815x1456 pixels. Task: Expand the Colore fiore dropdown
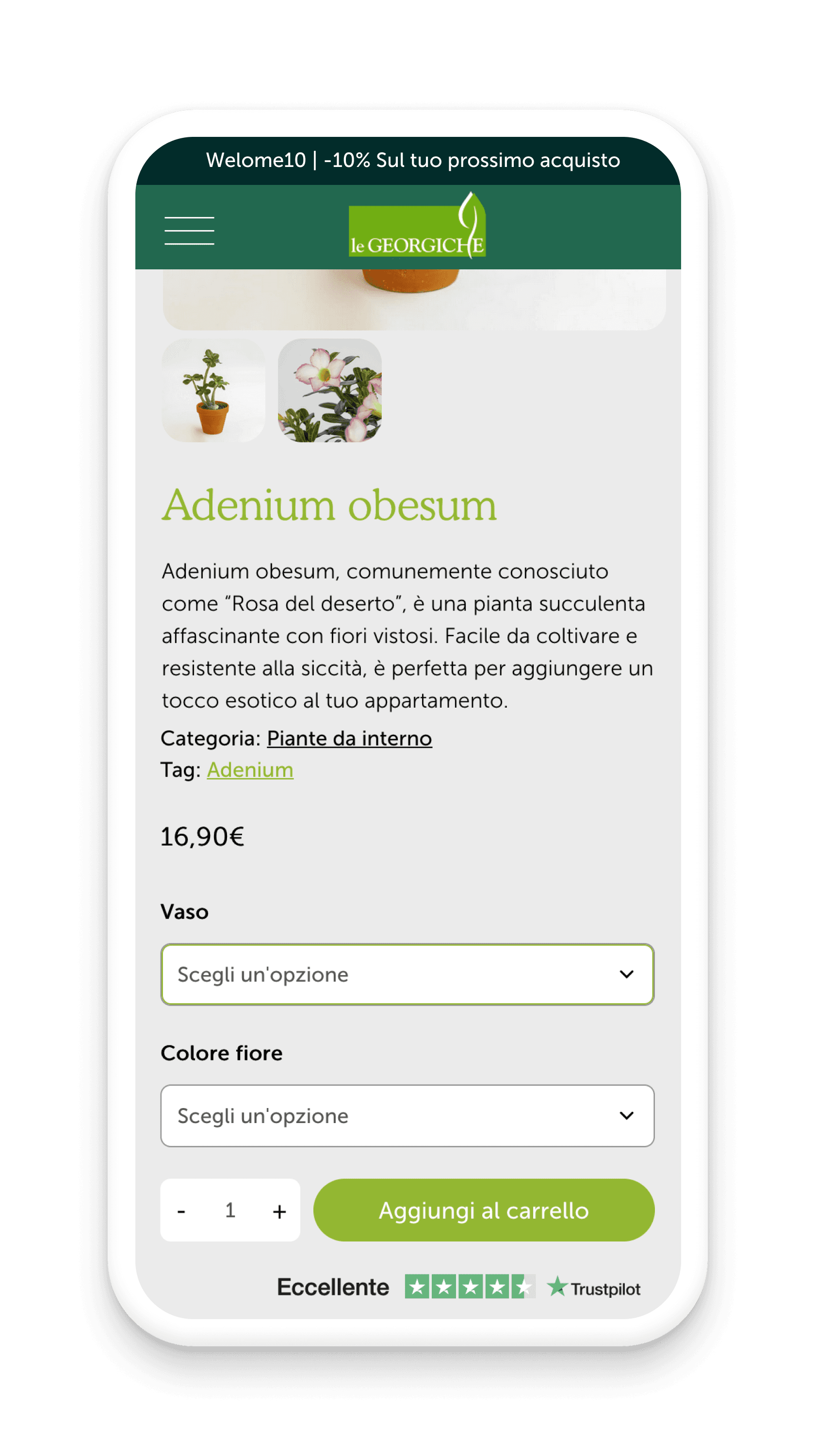tap(407, 1116)
